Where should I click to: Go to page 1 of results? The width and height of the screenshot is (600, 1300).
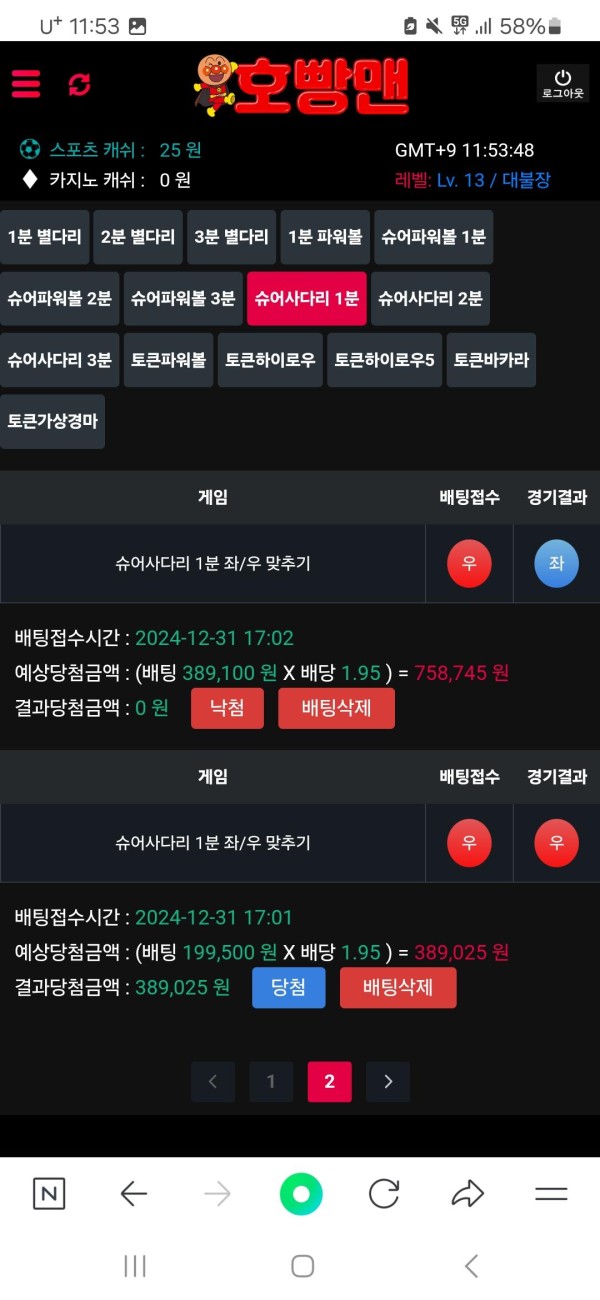pos(271,1082)
